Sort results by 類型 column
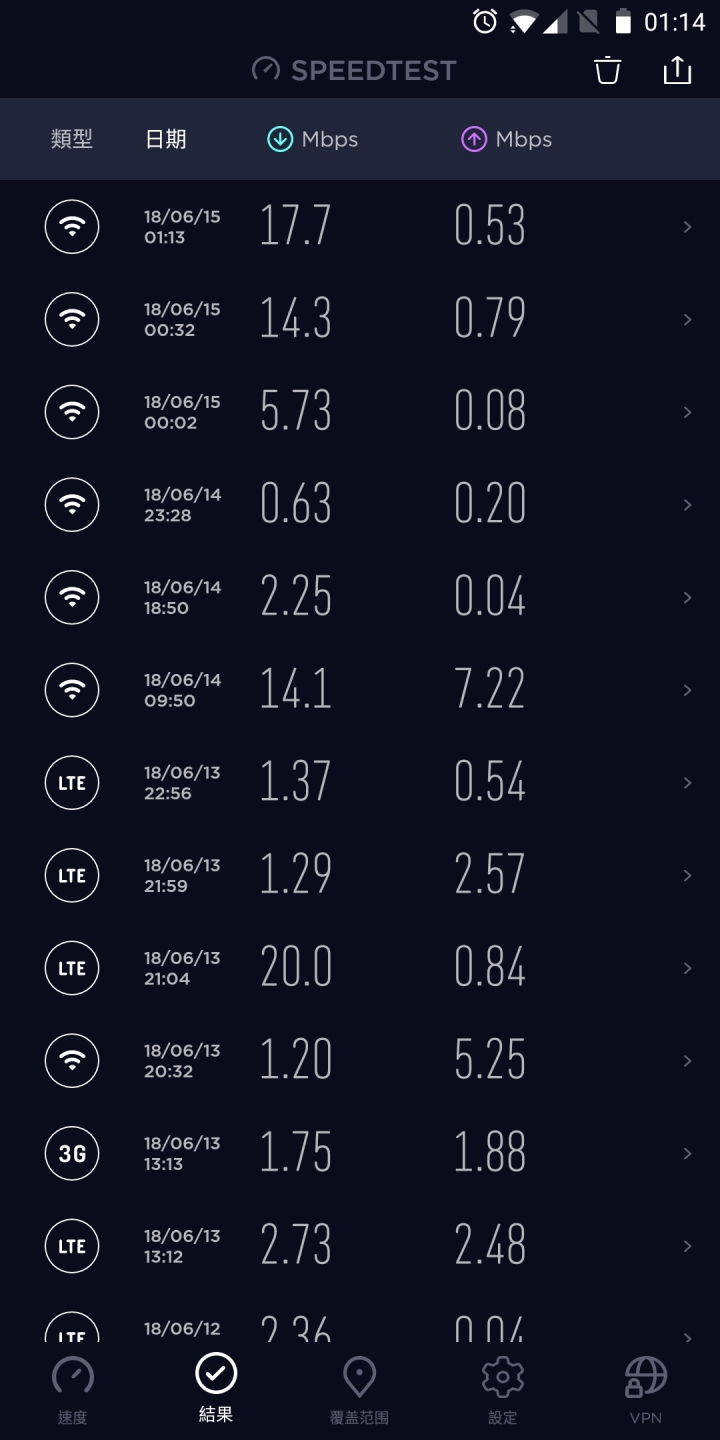Screen dimensions: 720x1440 (x=72, y=139)
